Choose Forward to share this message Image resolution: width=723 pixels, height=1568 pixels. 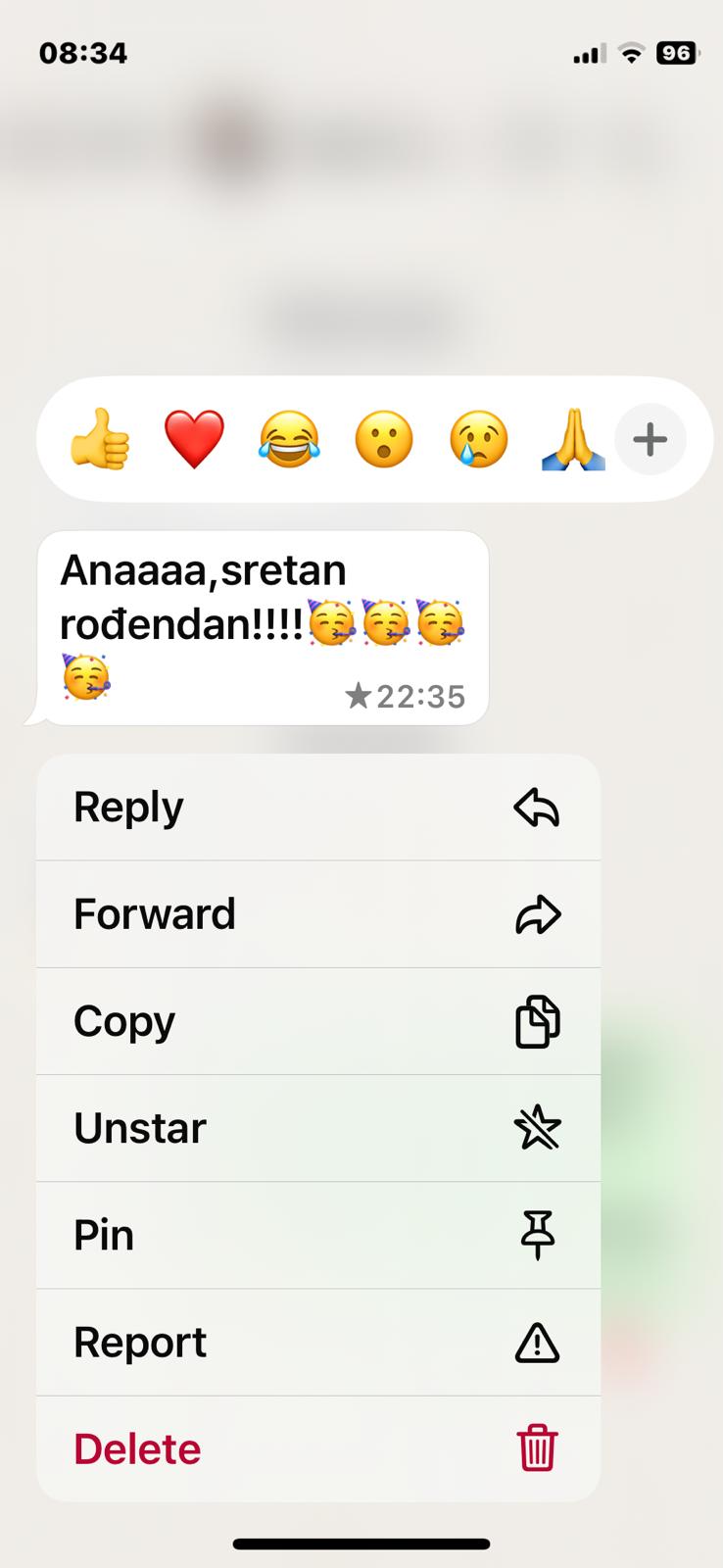pyautogui.click(x=317, y=914)
